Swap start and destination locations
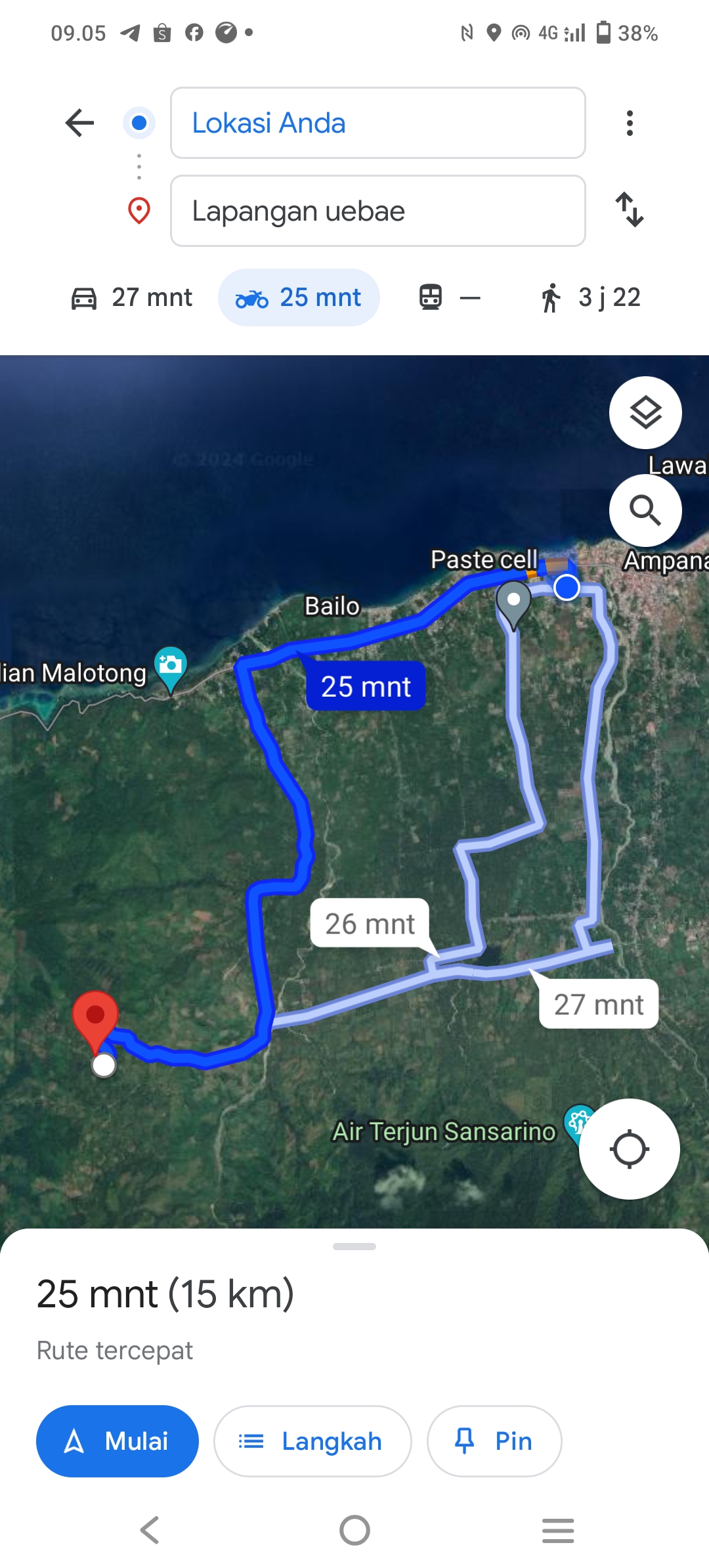This screenshot has height=1568, width=709. point(630,210)
